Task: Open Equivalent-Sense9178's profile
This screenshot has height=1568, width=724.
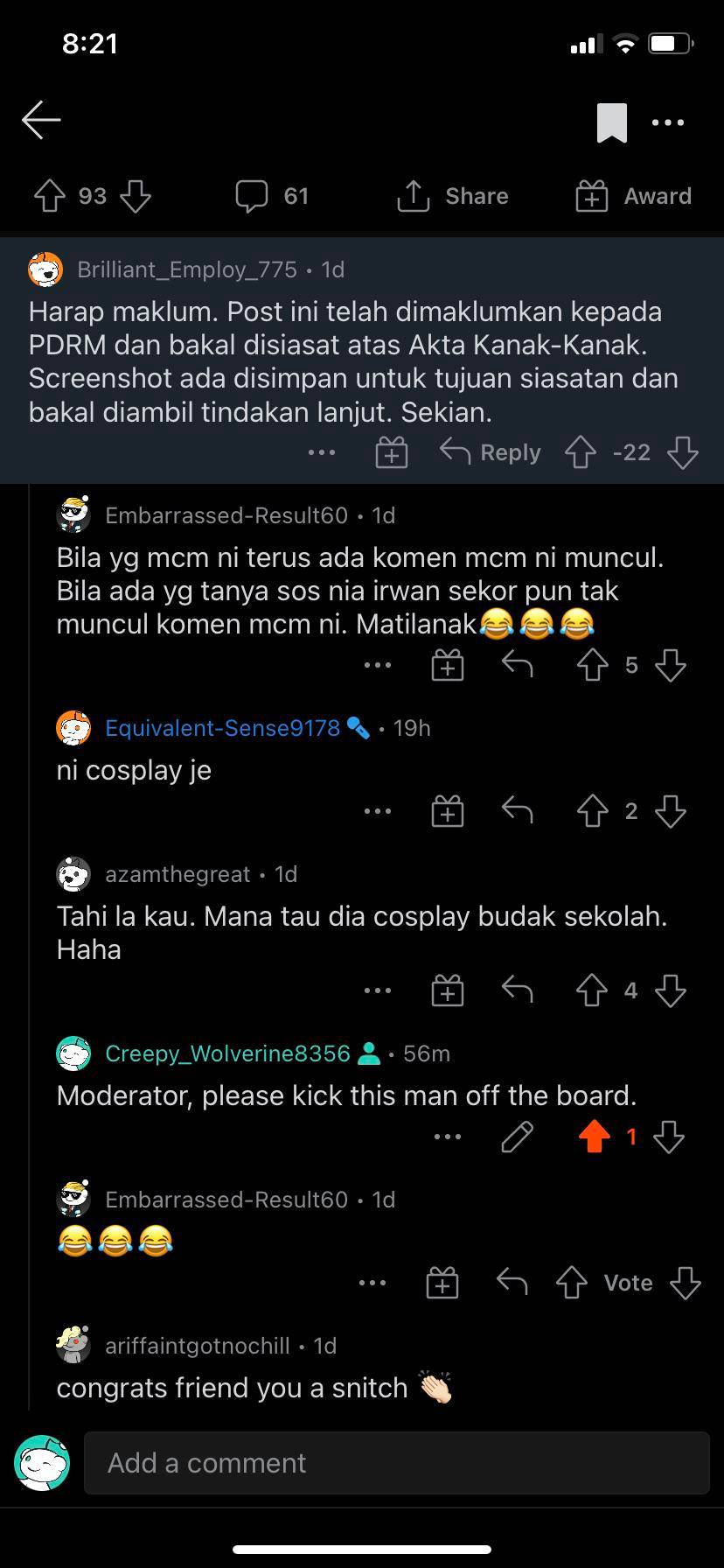Action: click(222, 728)
